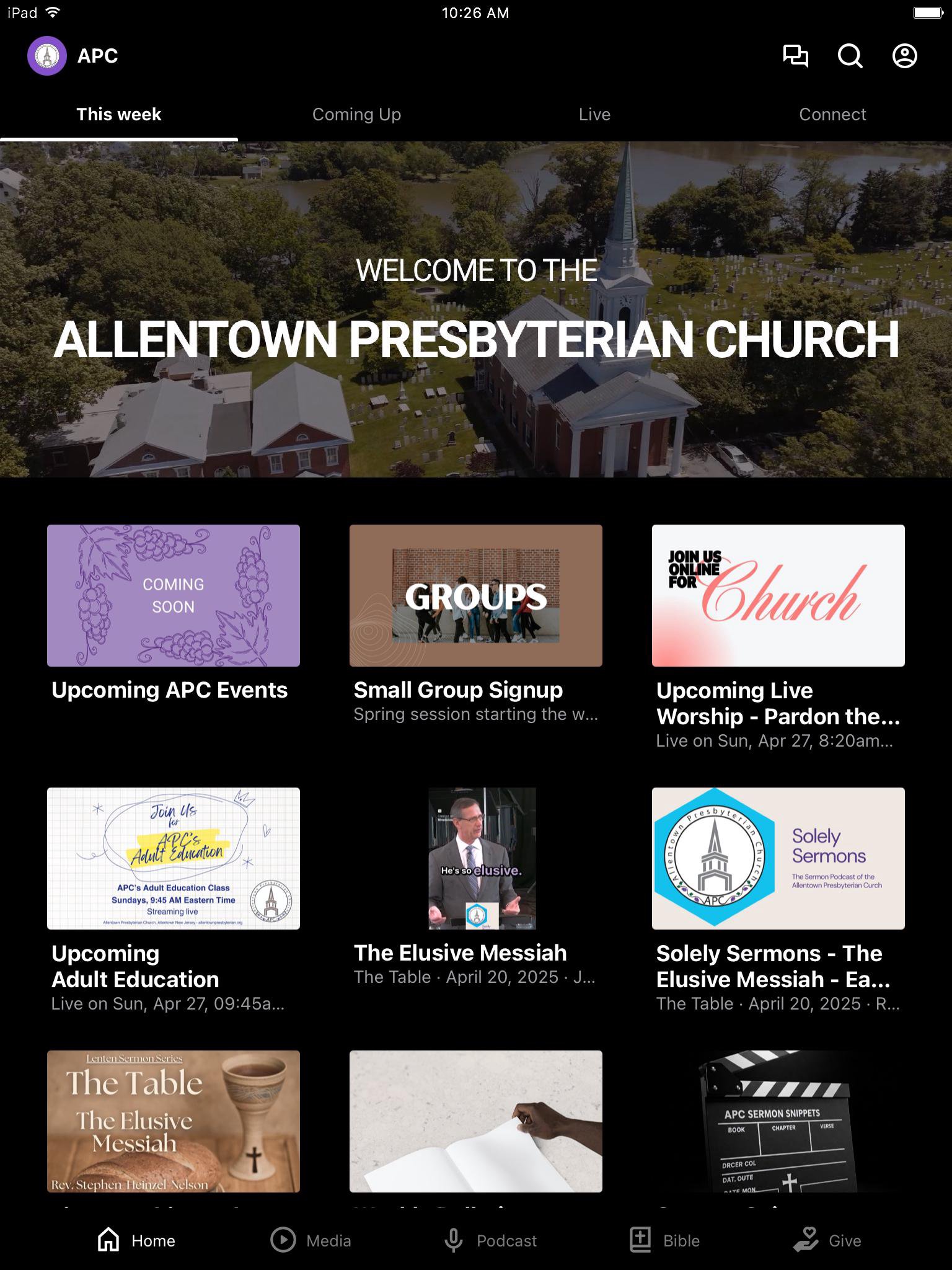Switch to the Coming Up tab
Viewport: 952px width, 1270px height.
click(x=356, y=115)
